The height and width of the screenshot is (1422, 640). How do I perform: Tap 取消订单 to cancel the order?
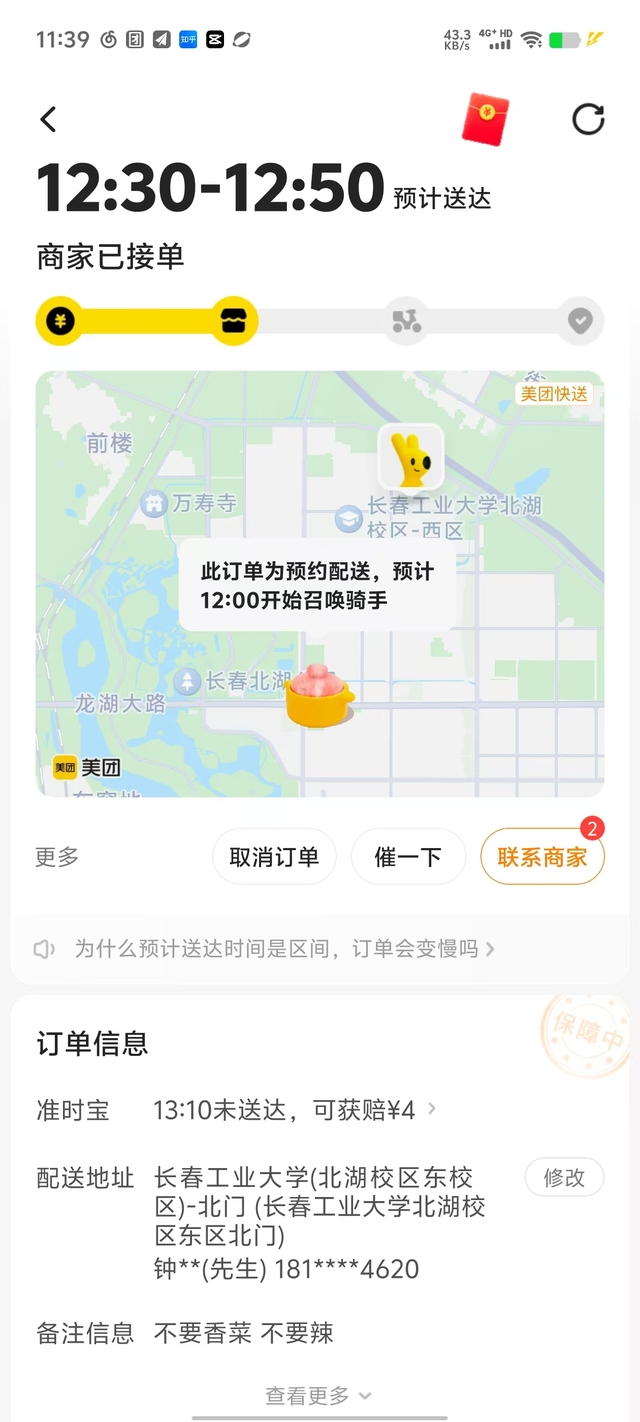[x=274, y=857]
